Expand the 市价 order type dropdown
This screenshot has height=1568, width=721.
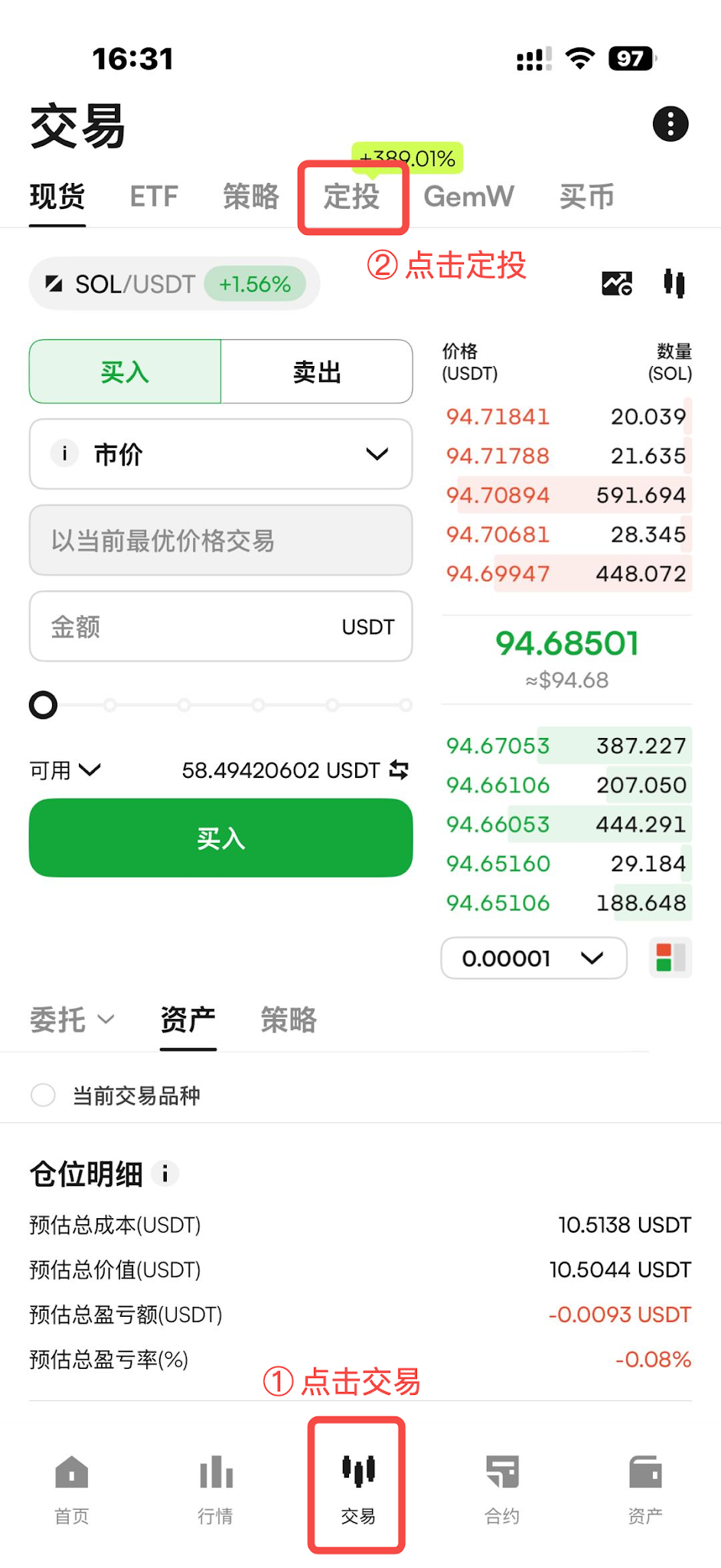click(220, 454)
